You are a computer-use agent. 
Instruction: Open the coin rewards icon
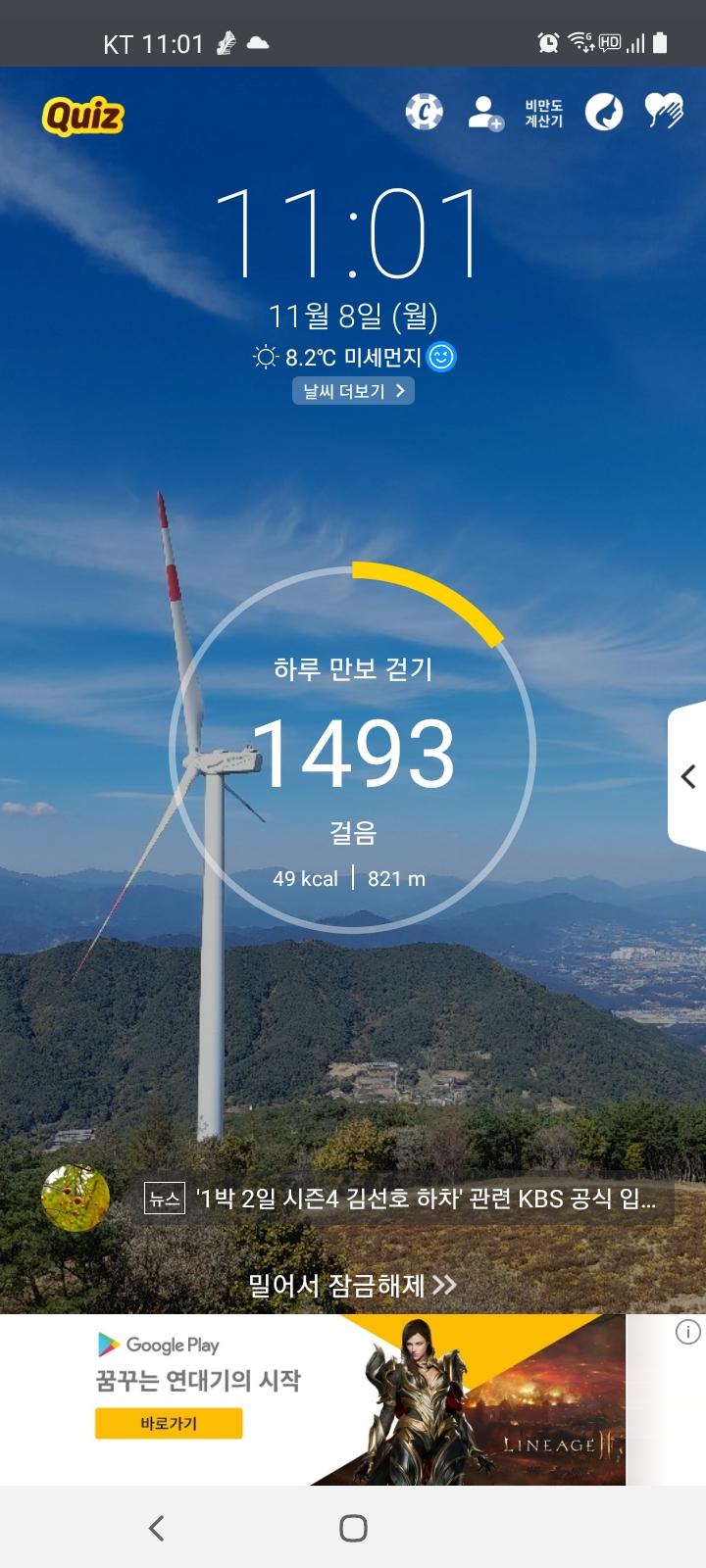tap(424, 113)
